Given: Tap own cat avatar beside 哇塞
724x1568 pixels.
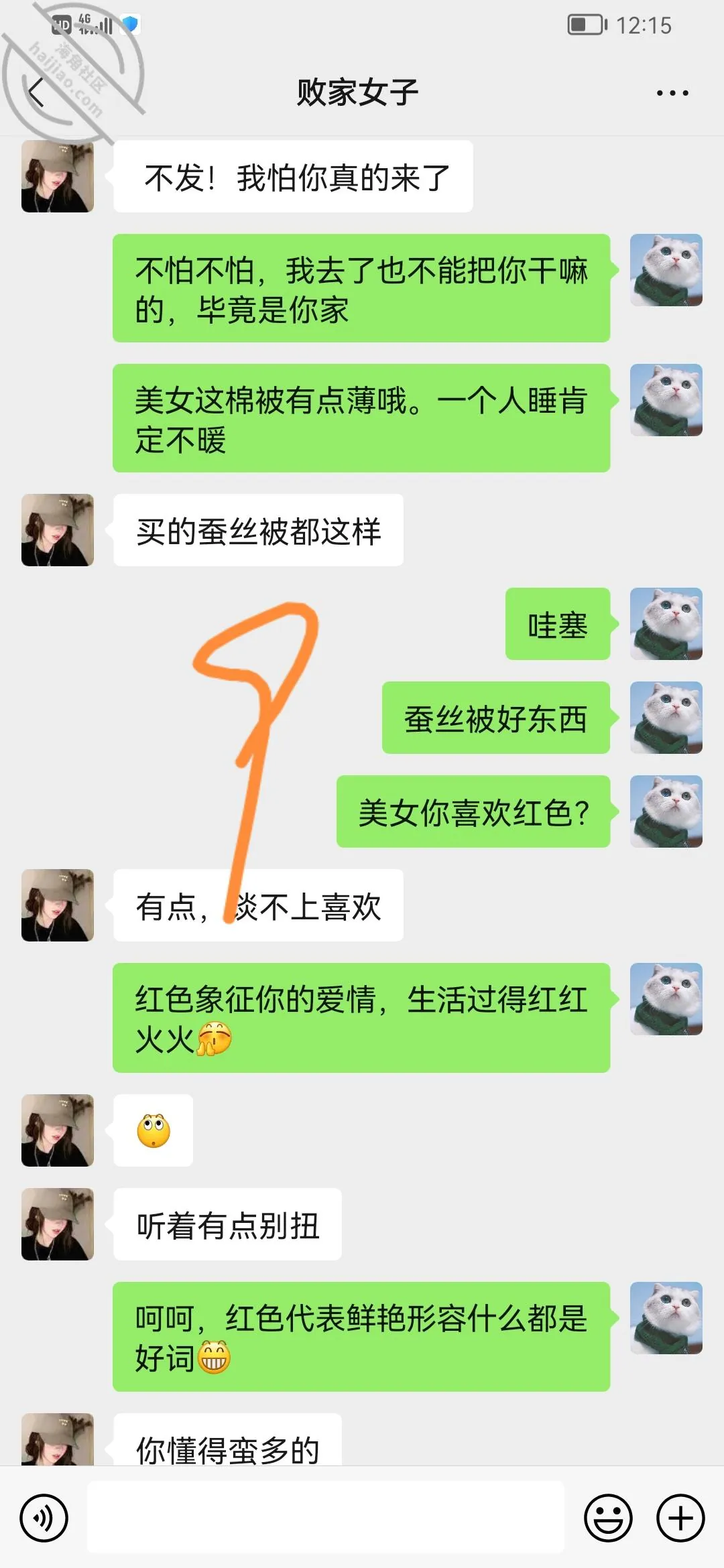Looking at the screenshot, I should coord(666,624).
